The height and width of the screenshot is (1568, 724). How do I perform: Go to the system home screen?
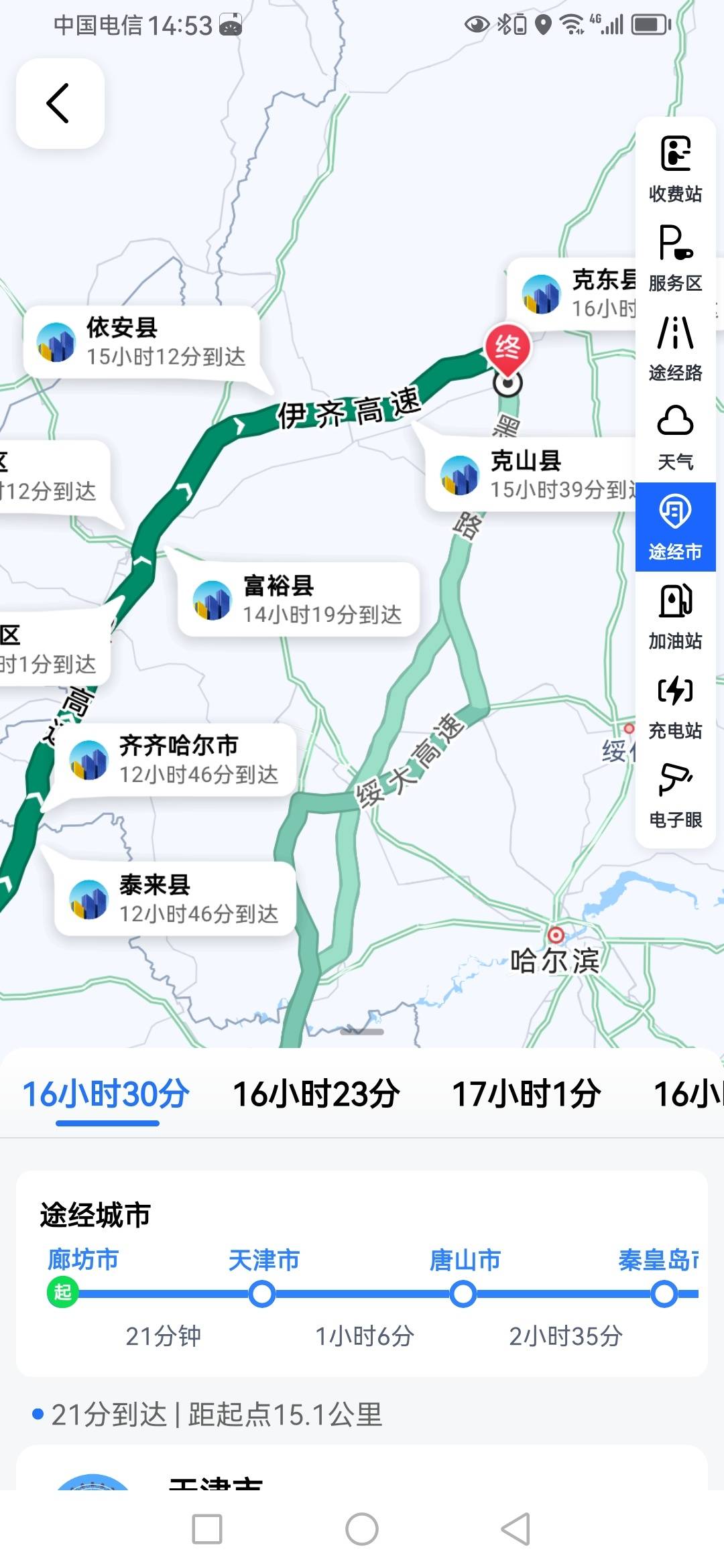tap(362, 1529)
